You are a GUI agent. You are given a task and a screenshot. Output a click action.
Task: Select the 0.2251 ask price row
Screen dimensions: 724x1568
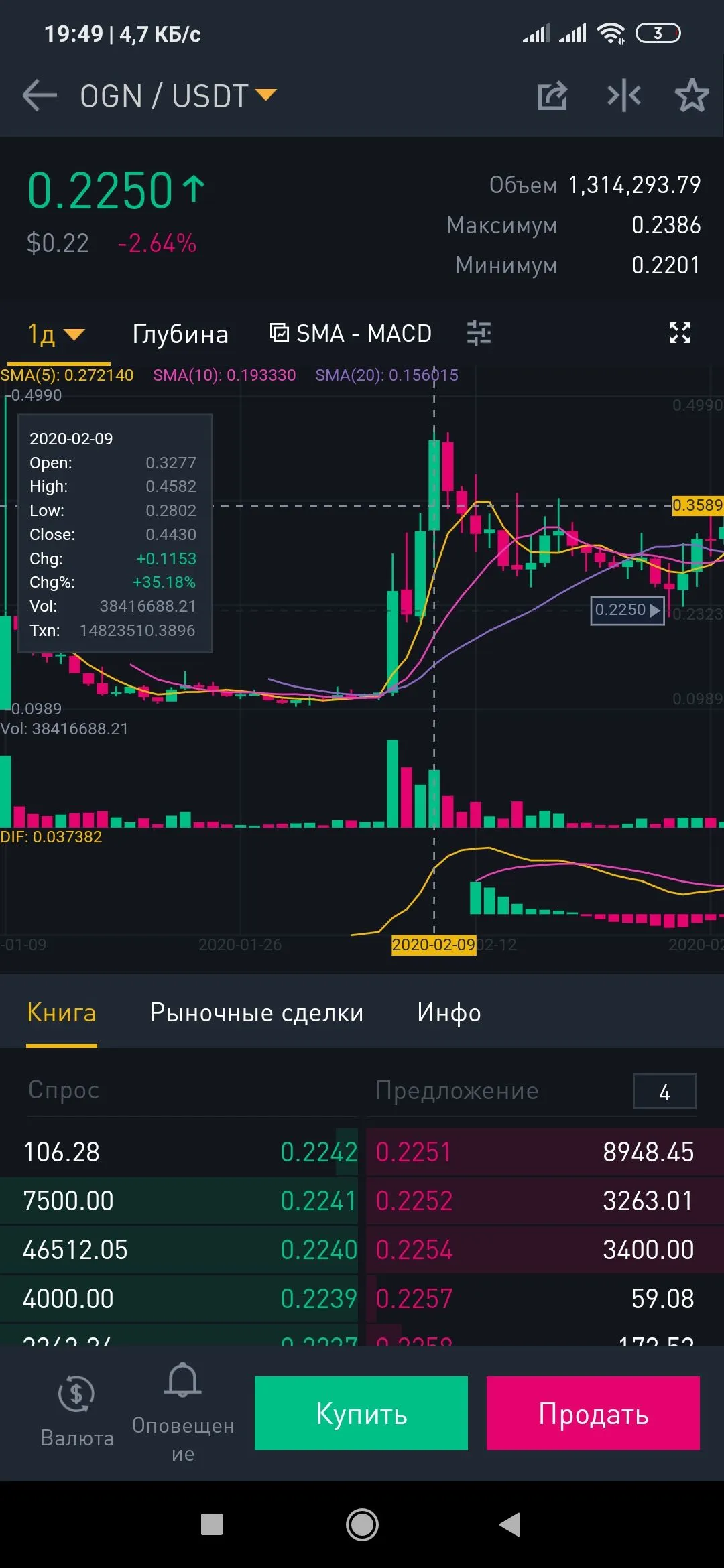tap(544, 1152)
